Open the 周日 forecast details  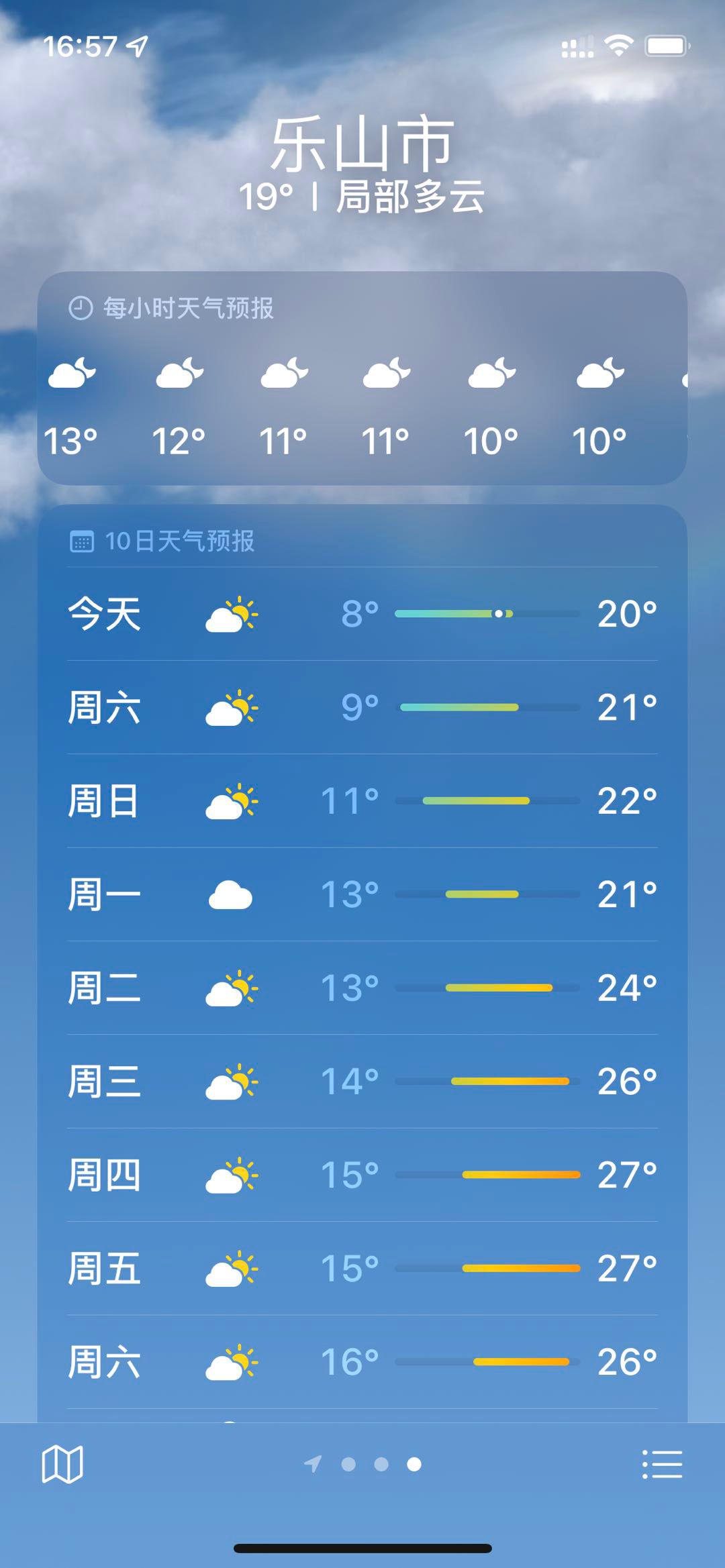362,801
